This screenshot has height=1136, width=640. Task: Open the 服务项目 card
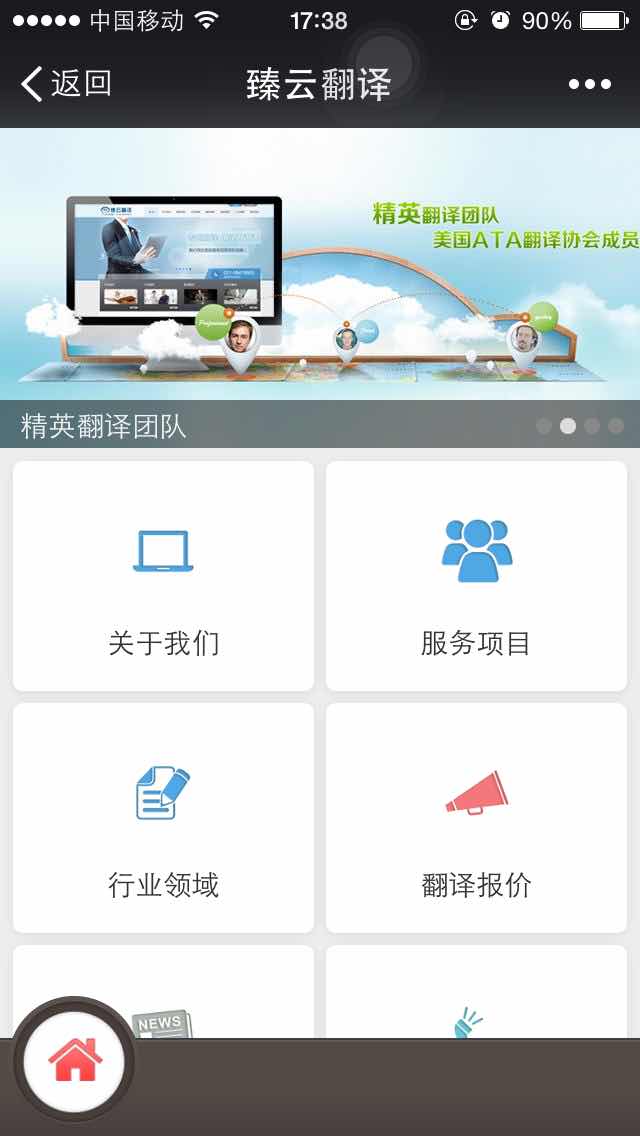476,576
